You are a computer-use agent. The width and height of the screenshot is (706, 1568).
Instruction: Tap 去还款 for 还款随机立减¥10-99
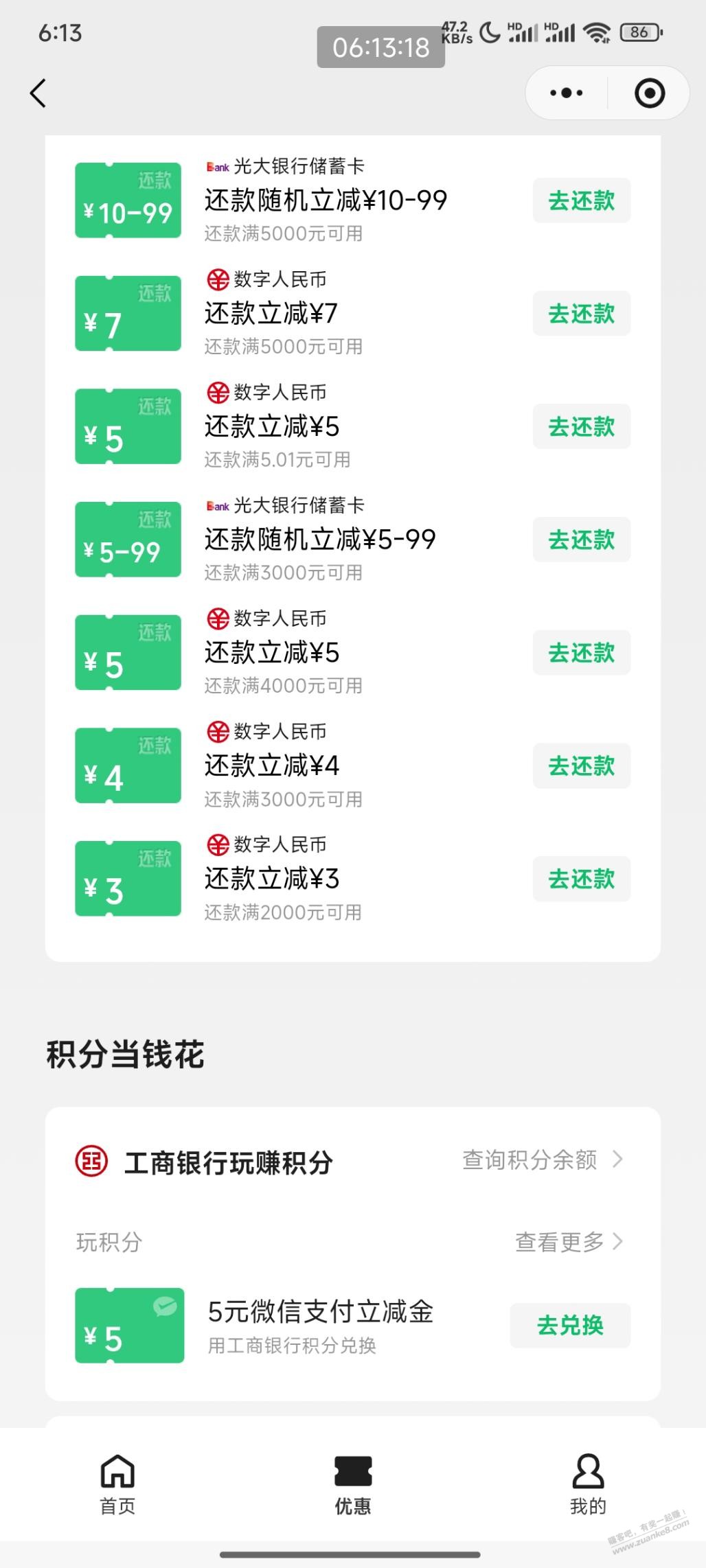[582, 200]
